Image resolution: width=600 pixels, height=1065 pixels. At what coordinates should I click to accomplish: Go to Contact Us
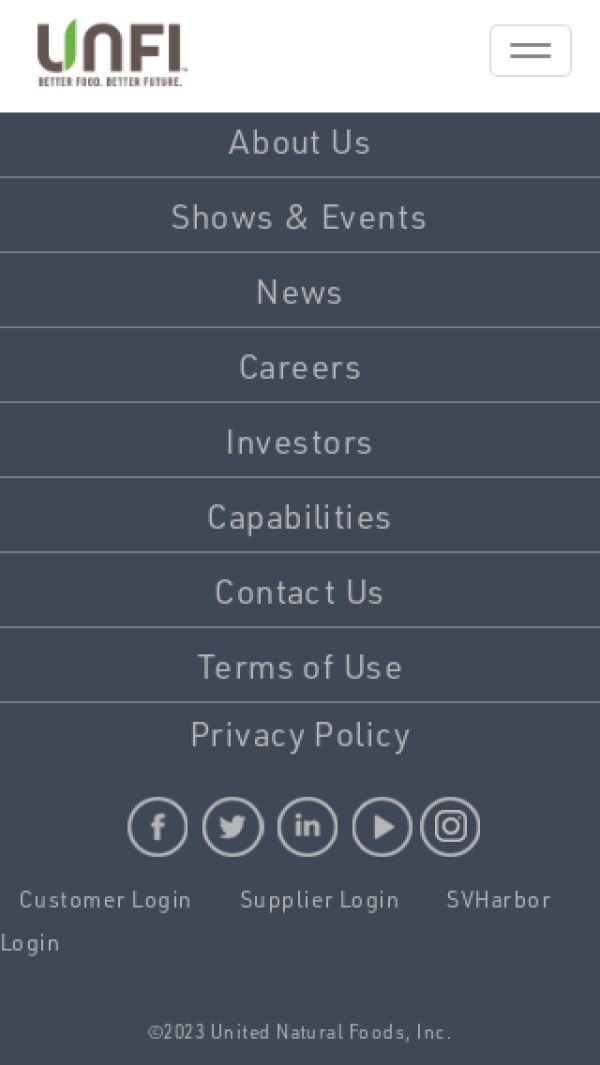299,592
